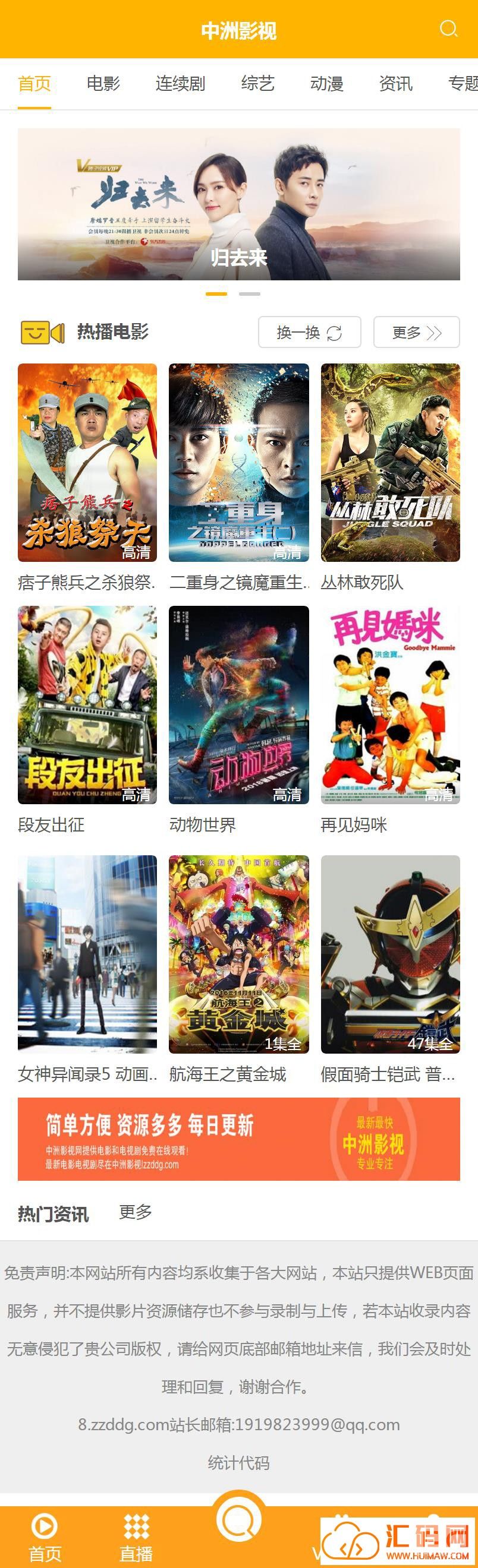Open movie 段友出征
478x1568 pixels.
[x=87, y=705]
